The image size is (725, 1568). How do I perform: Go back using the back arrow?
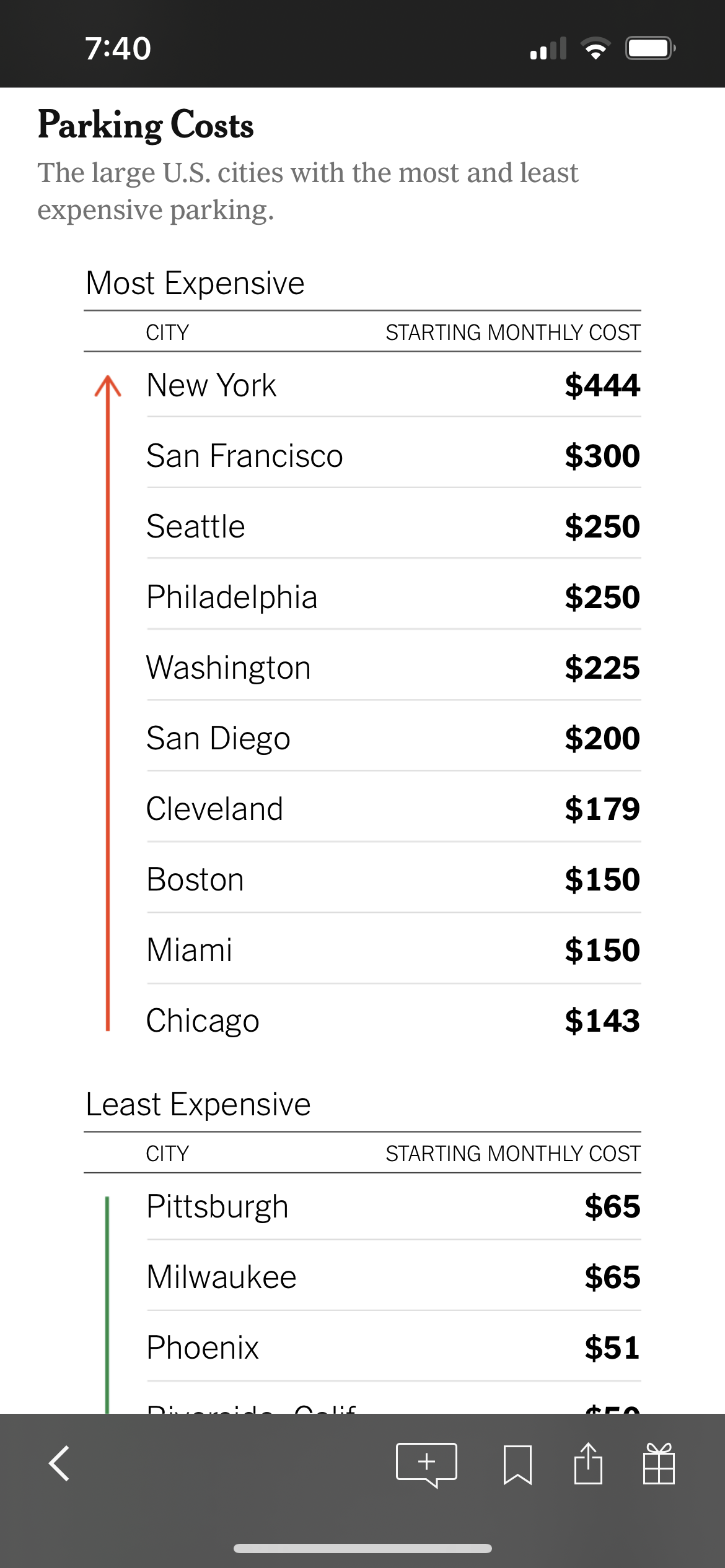[x=59, y=1464]
